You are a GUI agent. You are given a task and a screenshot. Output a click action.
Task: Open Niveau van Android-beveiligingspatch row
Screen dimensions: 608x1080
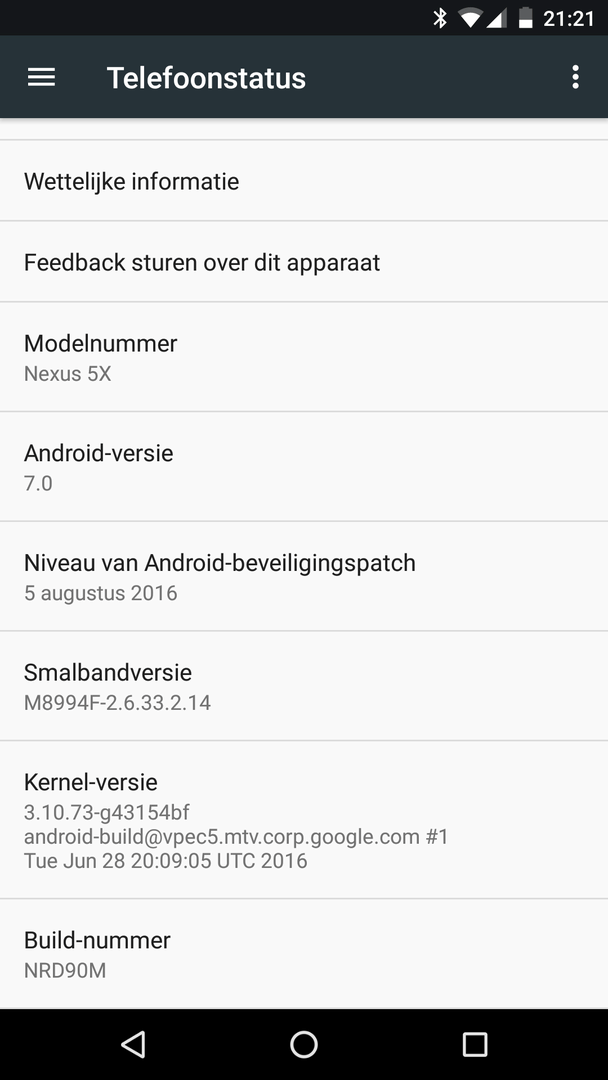[304, 577]
